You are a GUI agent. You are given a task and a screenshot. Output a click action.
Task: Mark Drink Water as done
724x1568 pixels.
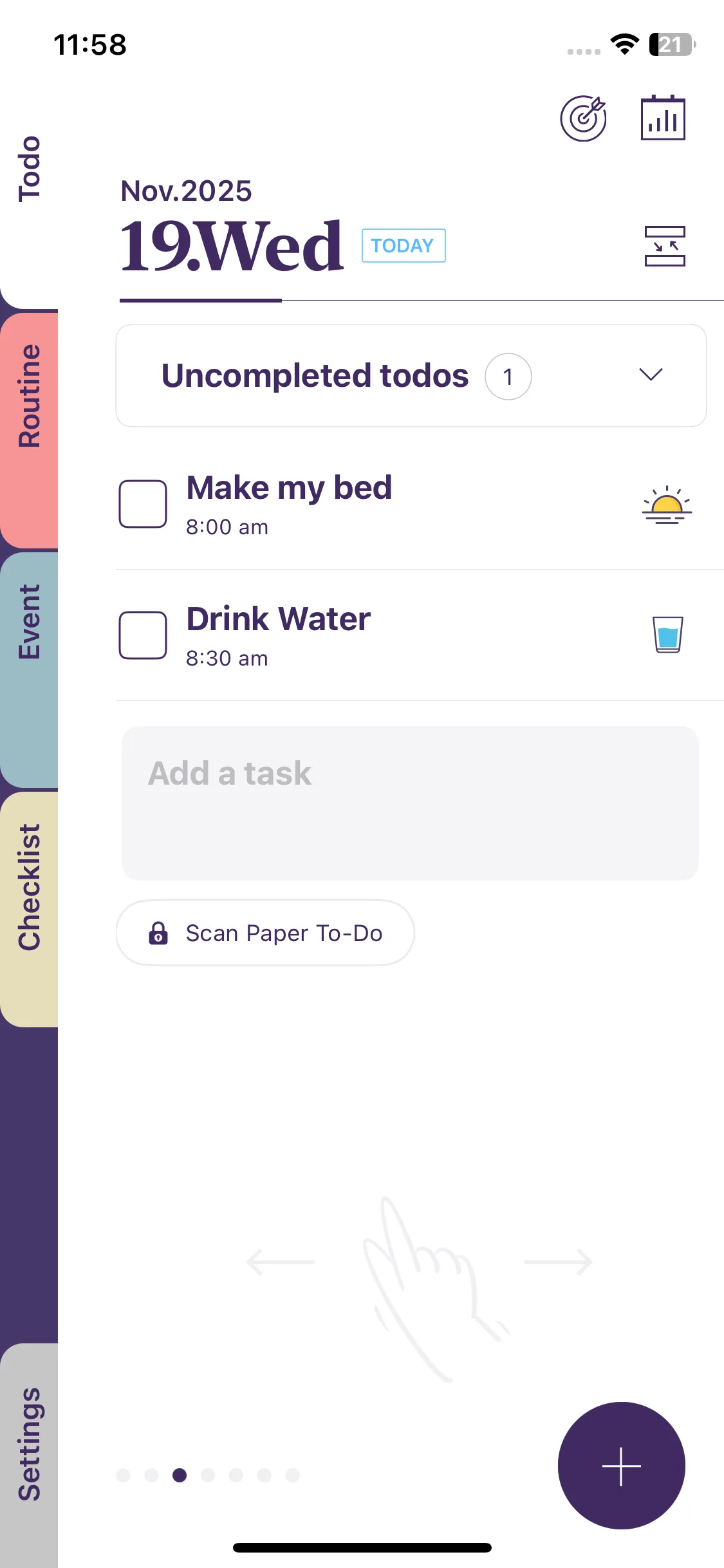point(143,635)
